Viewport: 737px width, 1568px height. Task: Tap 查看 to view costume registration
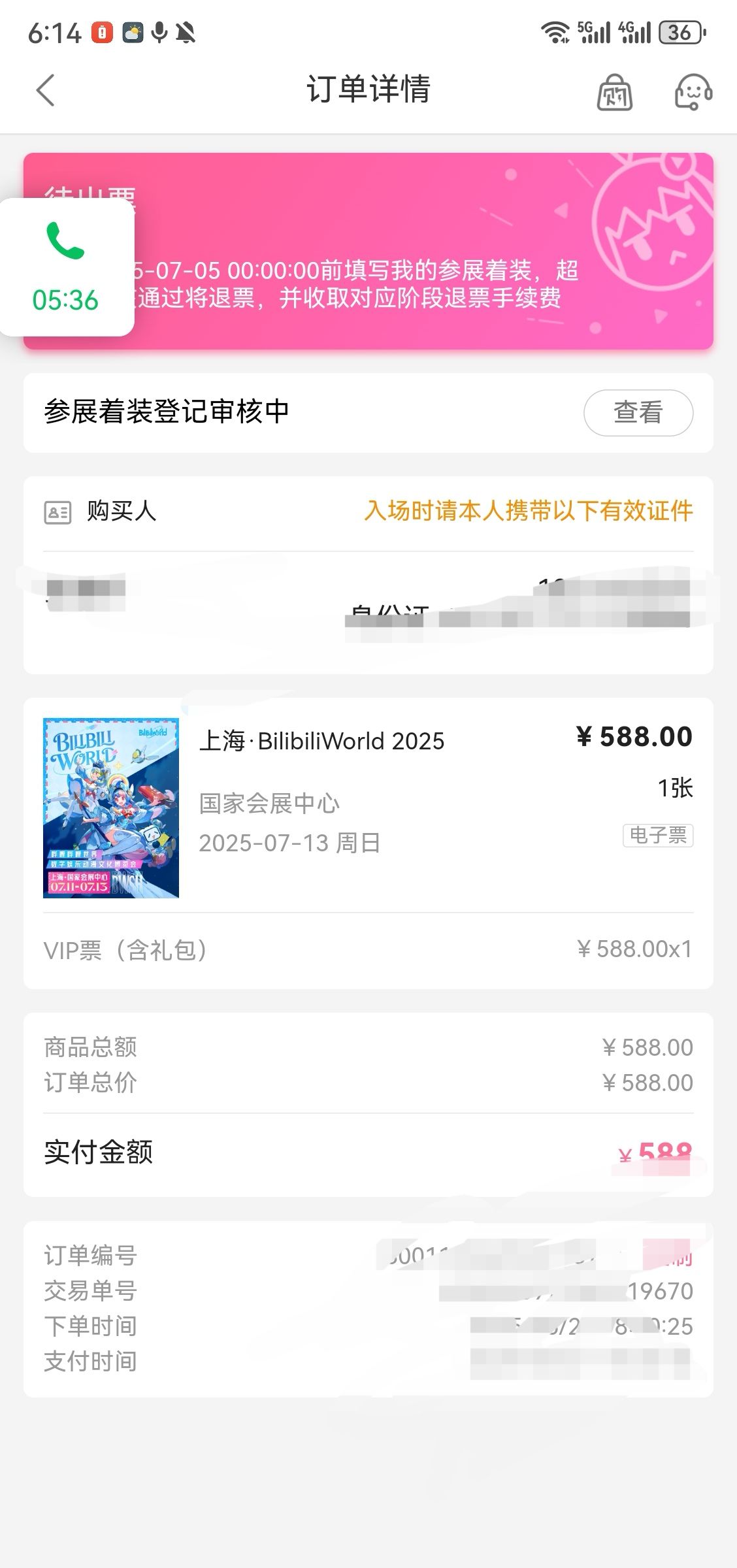point(638,412)
